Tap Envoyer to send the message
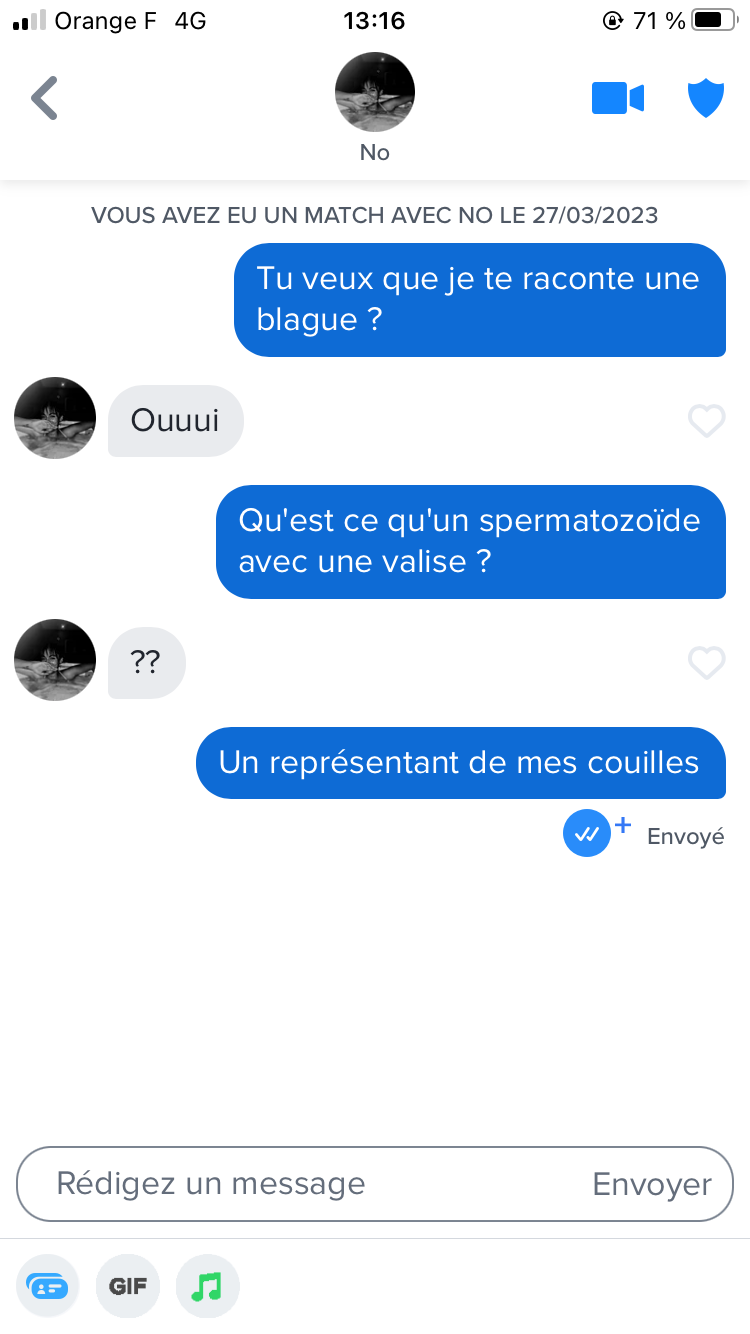Screen dimensions: 750x1334 tap(652, 1184)
